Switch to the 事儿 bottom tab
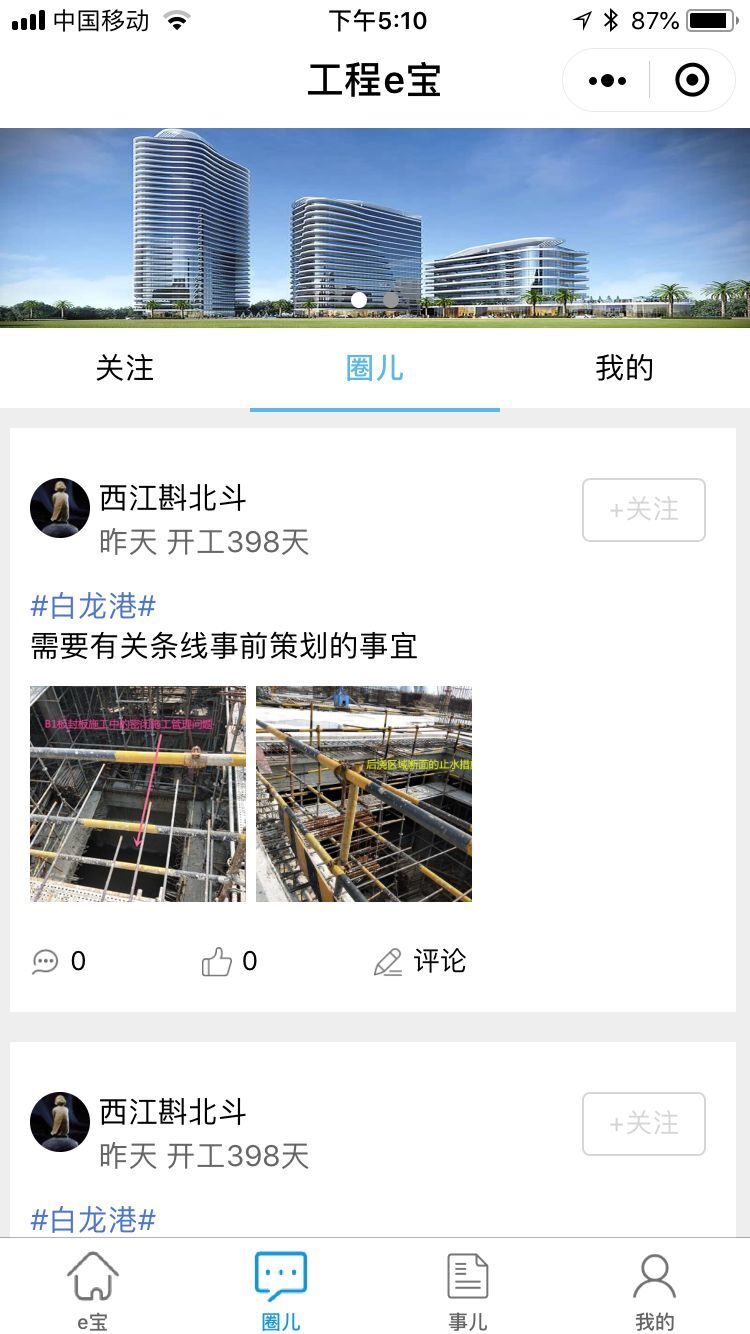The width and height of the screenshot is (750, 1334). (x=468, y=1289)
